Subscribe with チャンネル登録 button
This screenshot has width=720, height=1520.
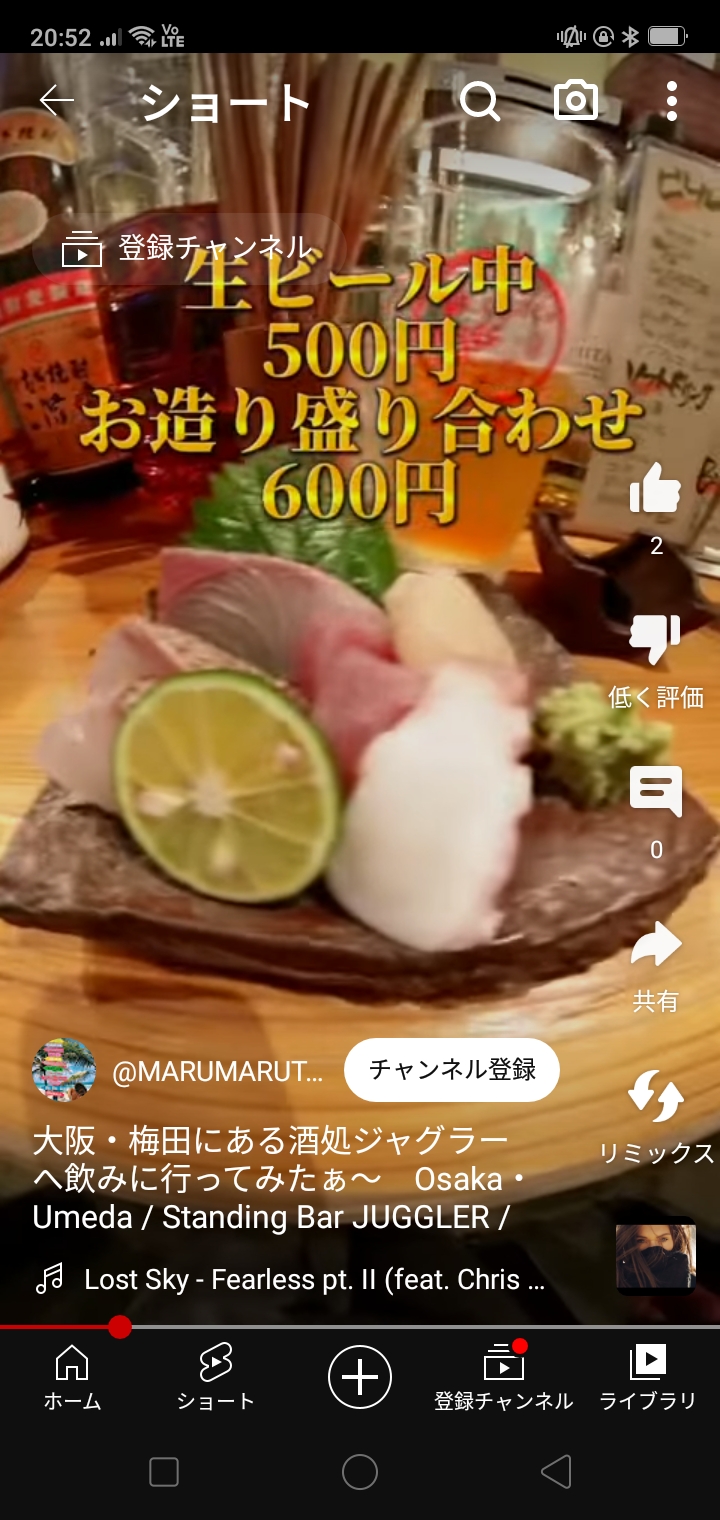pos(452,1070)
